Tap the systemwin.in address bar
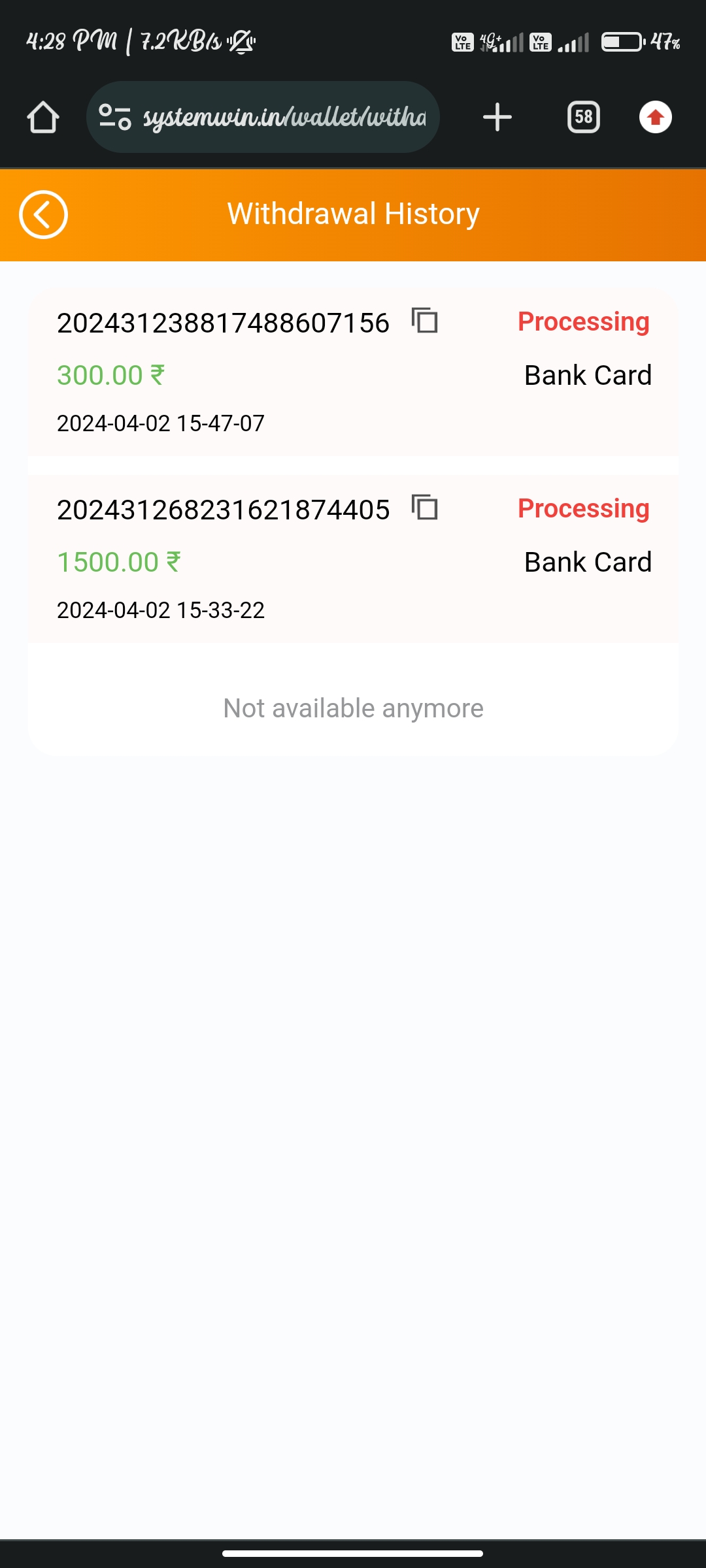This screenshot has width=706, height=1568. coord(263,118)
